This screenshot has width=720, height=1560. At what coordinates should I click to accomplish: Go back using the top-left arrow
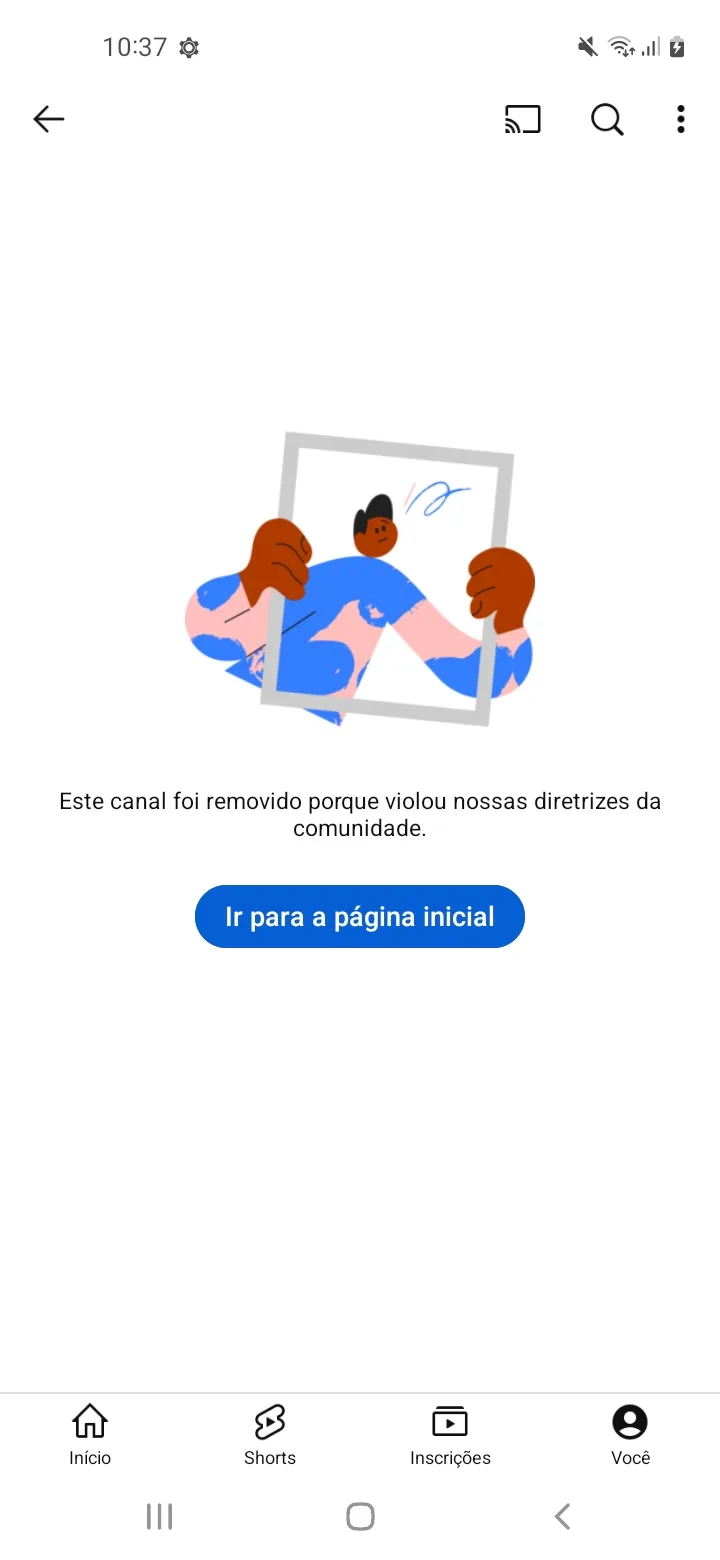click(48, 120)
